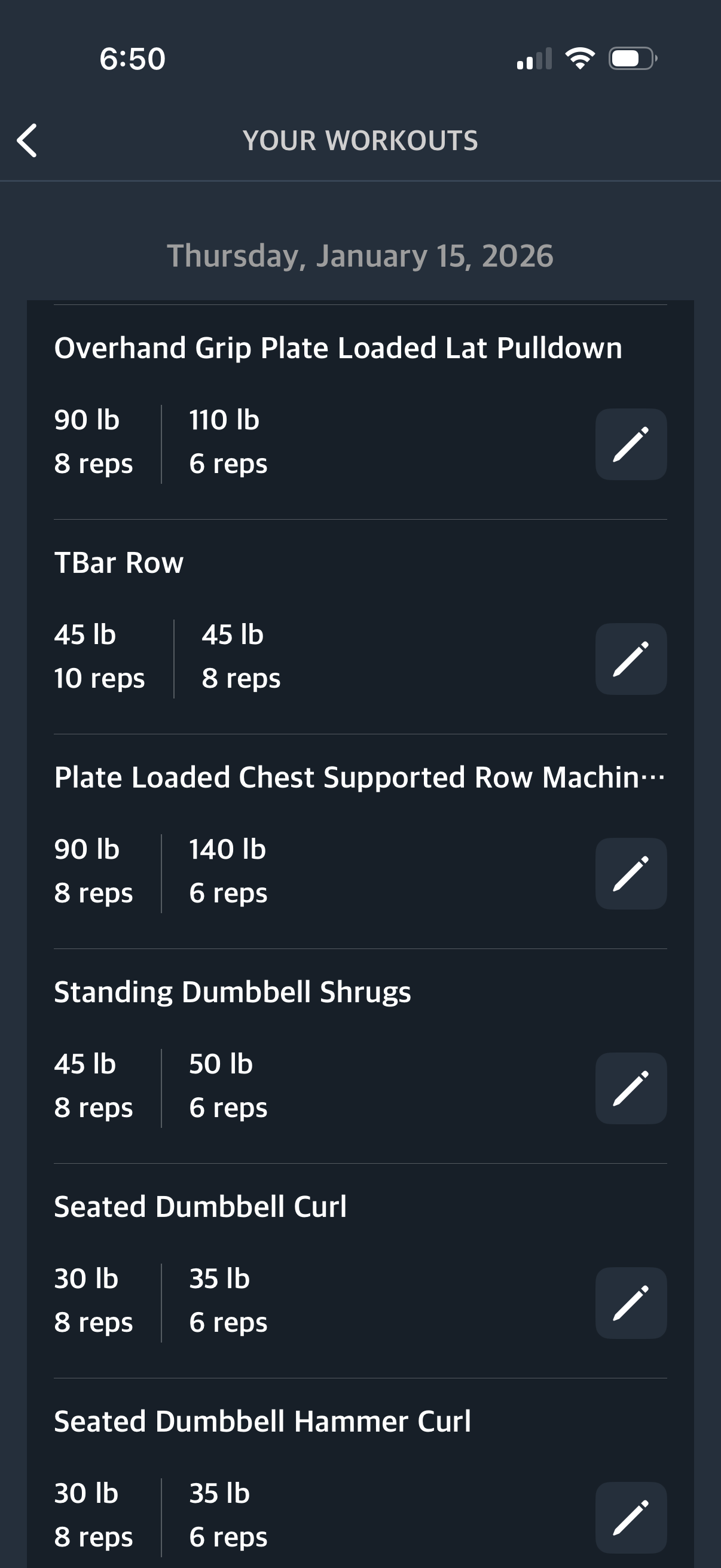Edit Standing Dumbbell Shrugs sets

(630, 1088)
